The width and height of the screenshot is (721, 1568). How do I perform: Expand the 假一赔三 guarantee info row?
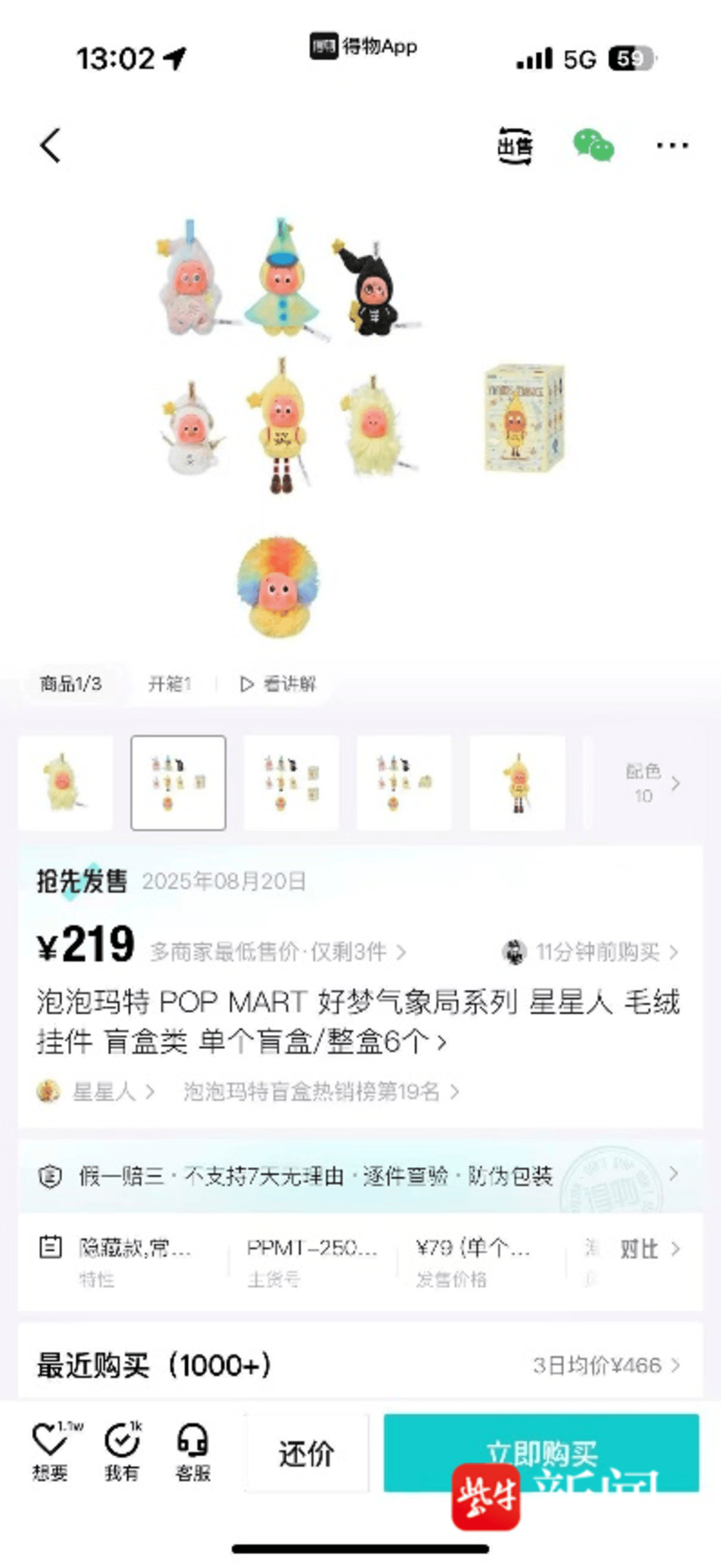[x=360, y=1176]
